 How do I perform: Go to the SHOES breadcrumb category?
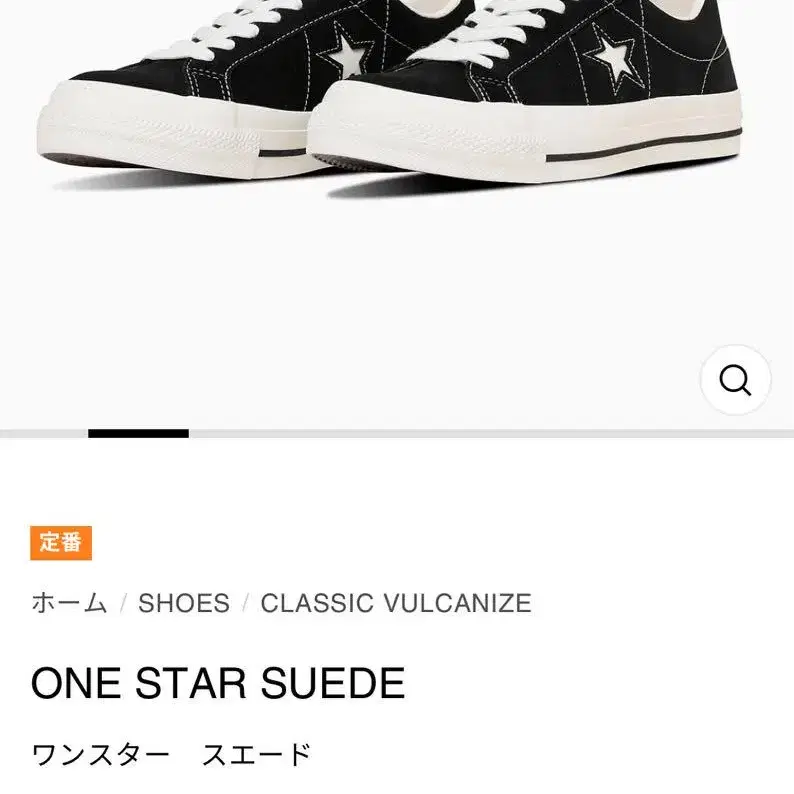pos(184,603)
